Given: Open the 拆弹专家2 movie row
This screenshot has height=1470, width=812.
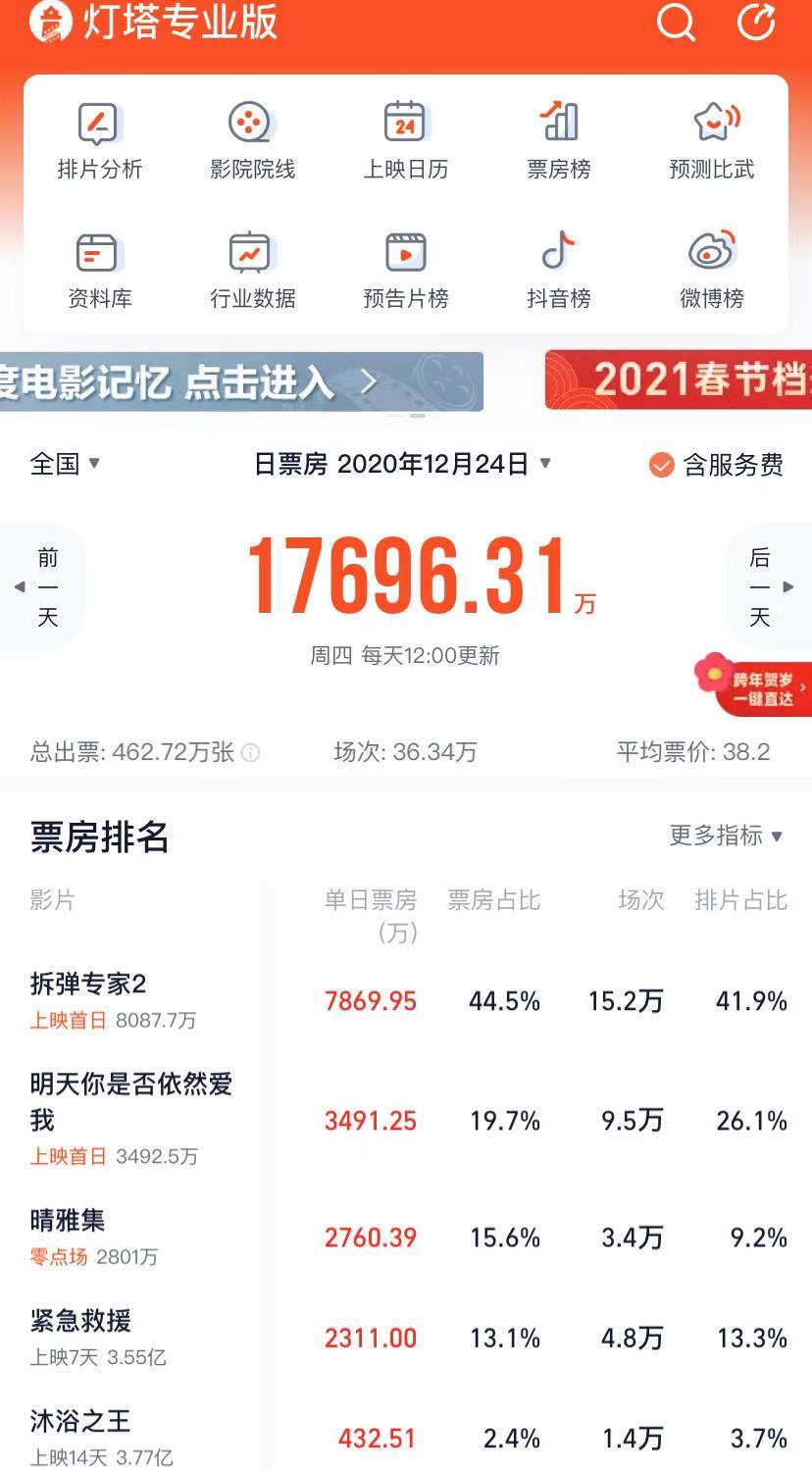Looking at the screenshot, I should tap(406, 1000).
